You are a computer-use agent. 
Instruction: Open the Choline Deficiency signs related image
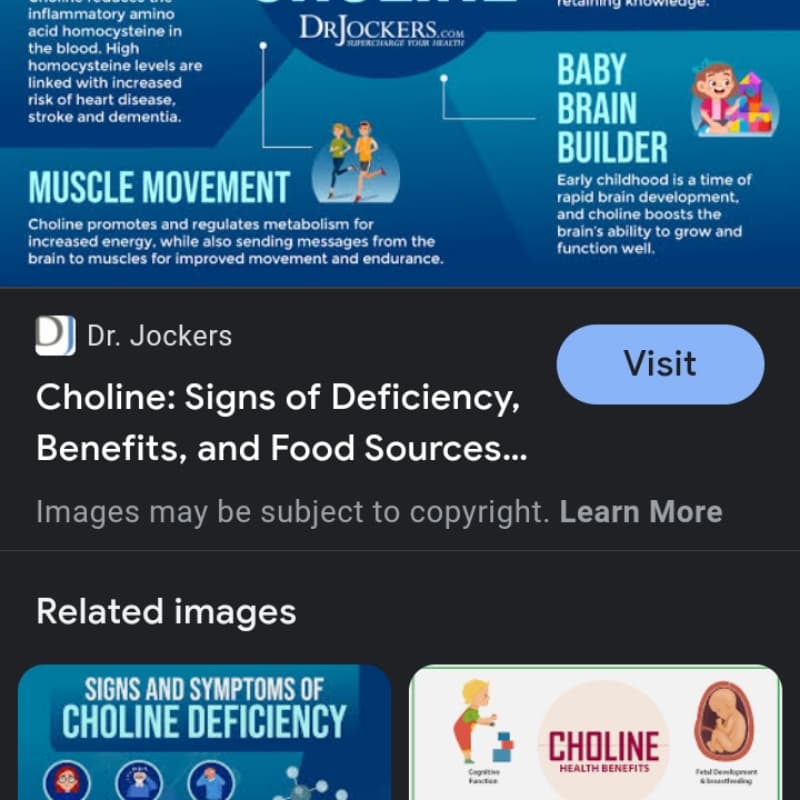pyautogui.click(x=204, y=732)
